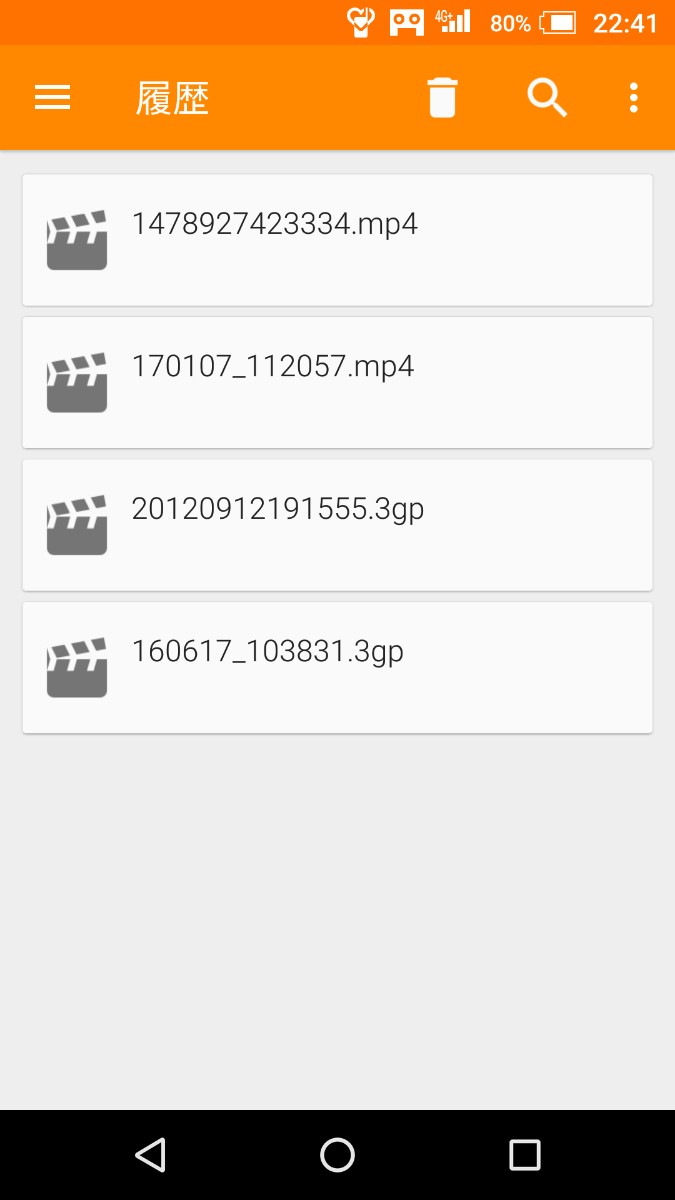
Task: Play the video 1478927423334.mp4
Action: coord(337,240)
